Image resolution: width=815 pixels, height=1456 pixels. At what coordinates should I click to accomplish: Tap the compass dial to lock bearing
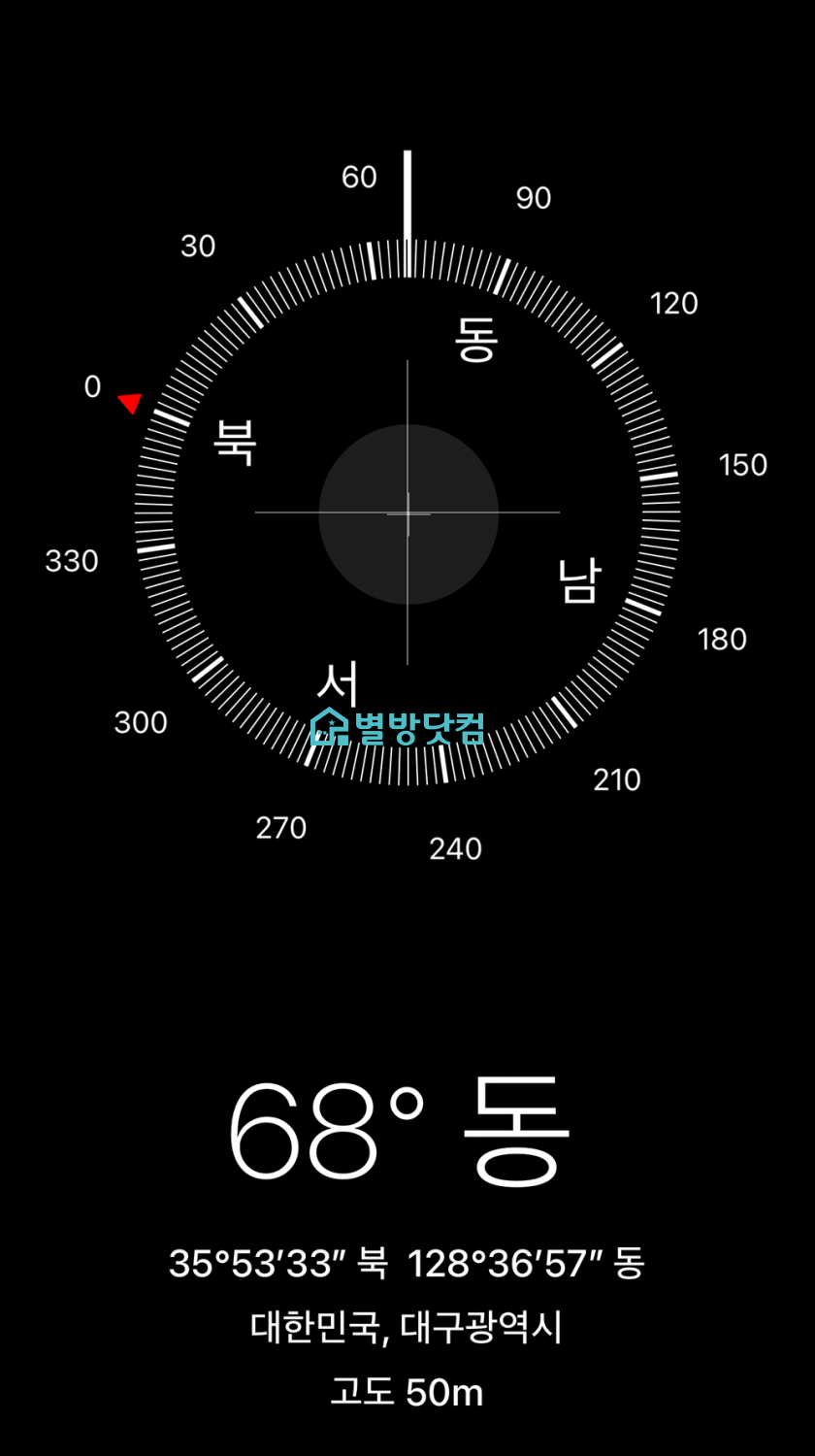(x=407, y=513)
